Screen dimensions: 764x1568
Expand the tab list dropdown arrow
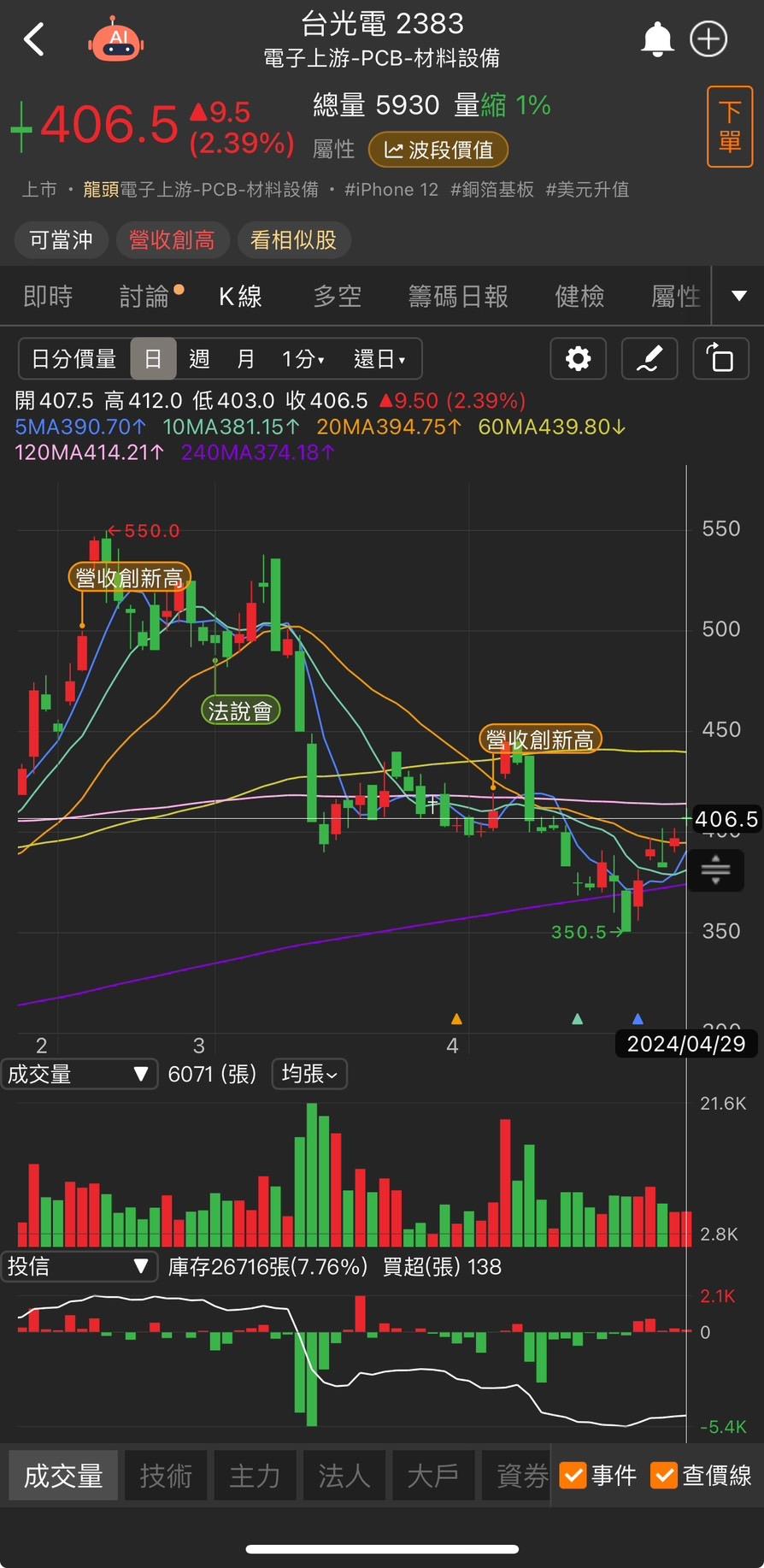coord(739,296)
